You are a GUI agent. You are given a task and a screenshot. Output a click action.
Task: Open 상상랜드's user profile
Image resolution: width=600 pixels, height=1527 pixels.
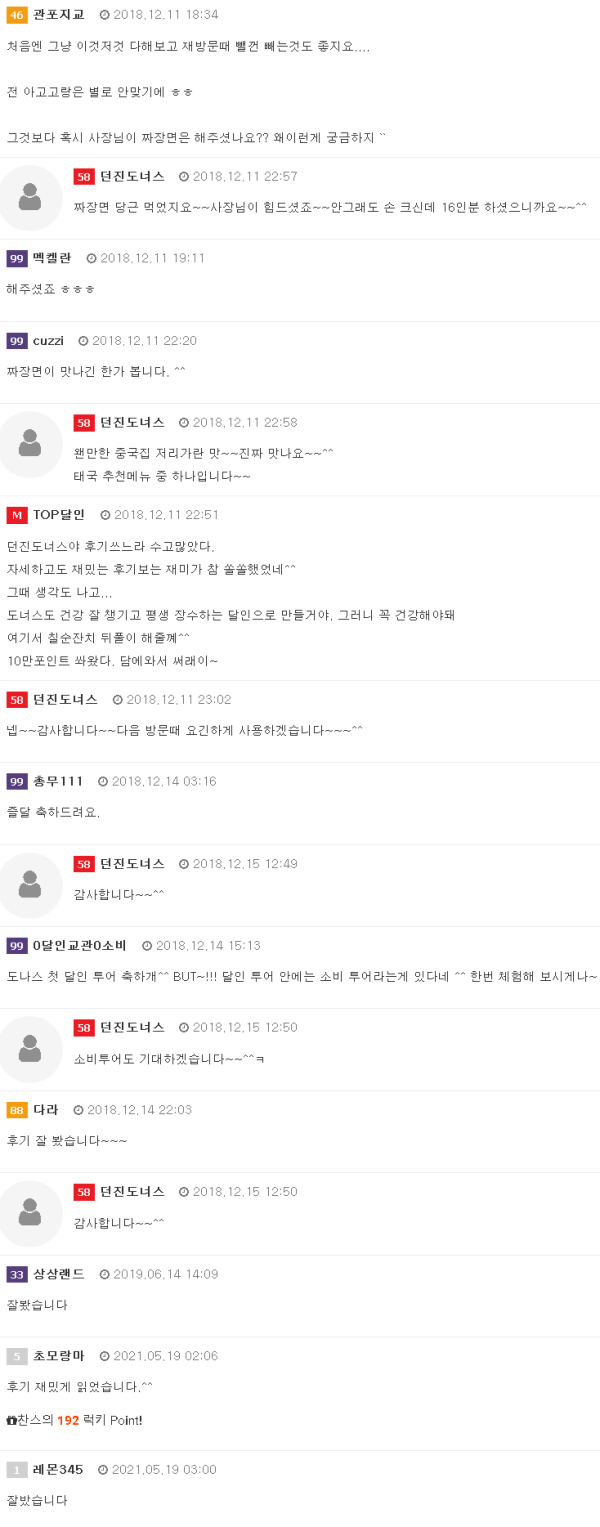tap(59, 1274)
